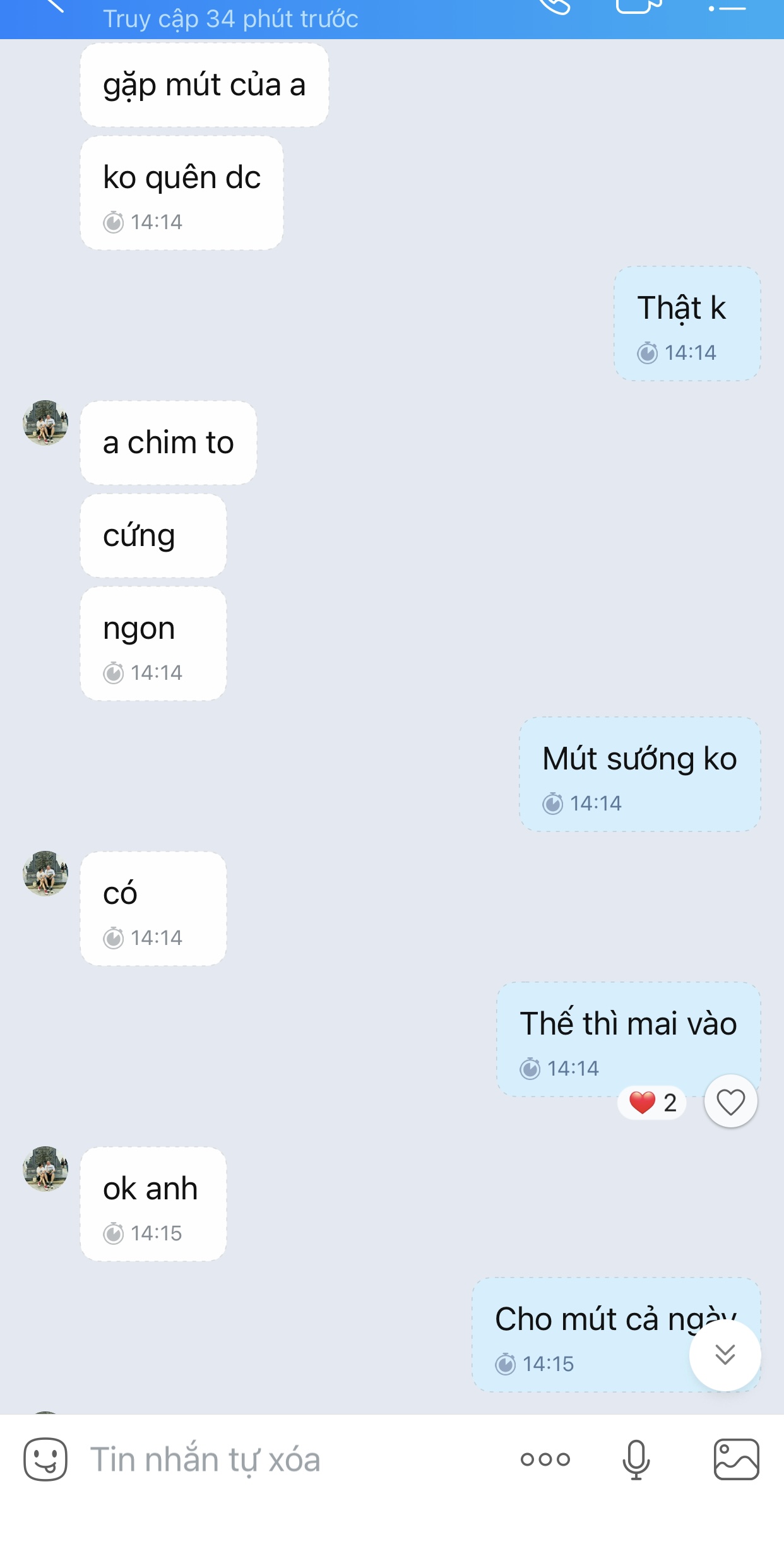Tap the outline heart reaction button

pos(730,1103)
